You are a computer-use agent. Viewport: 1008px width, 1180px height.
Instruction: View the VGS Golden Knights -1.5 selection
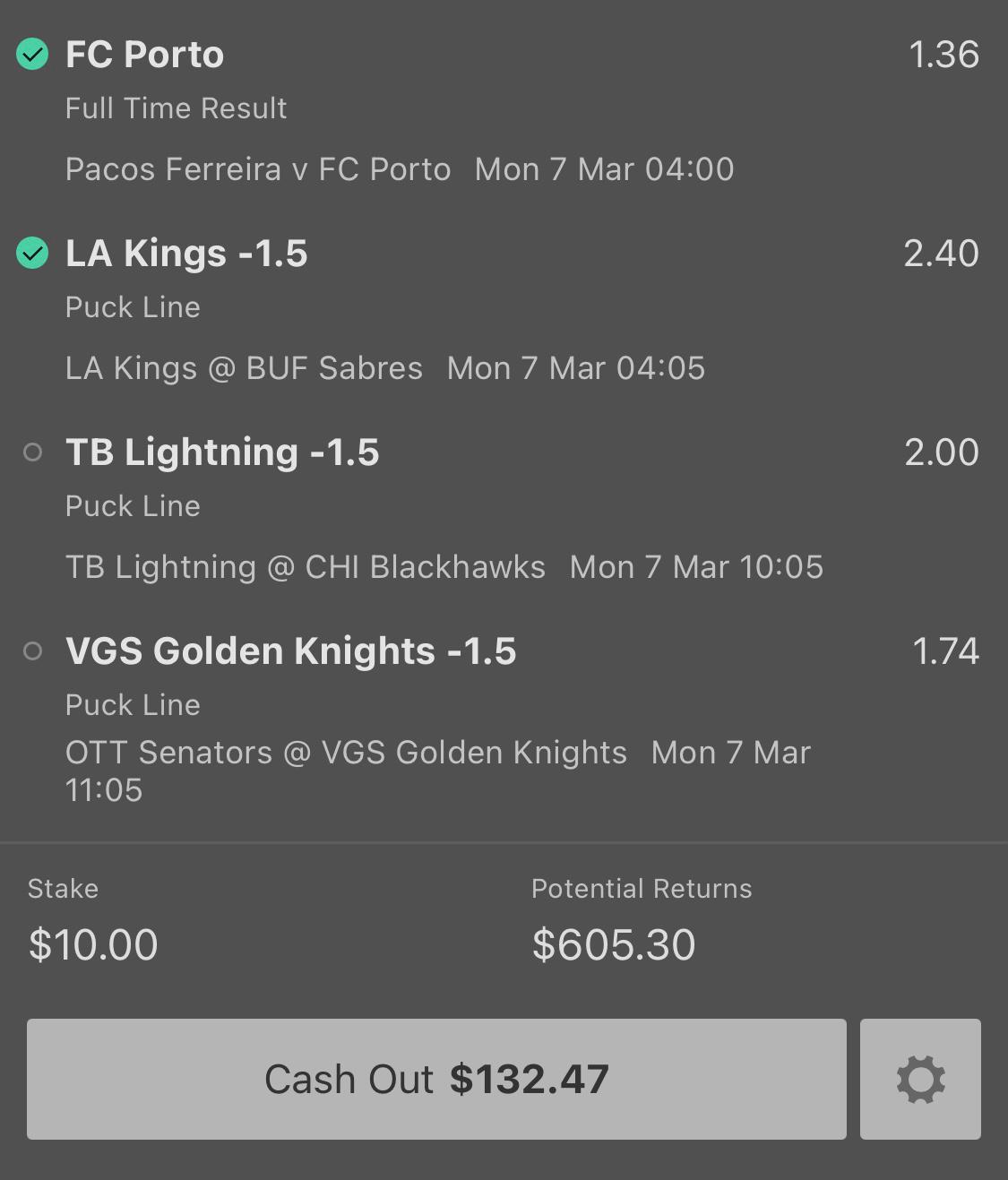coord(290,652)
